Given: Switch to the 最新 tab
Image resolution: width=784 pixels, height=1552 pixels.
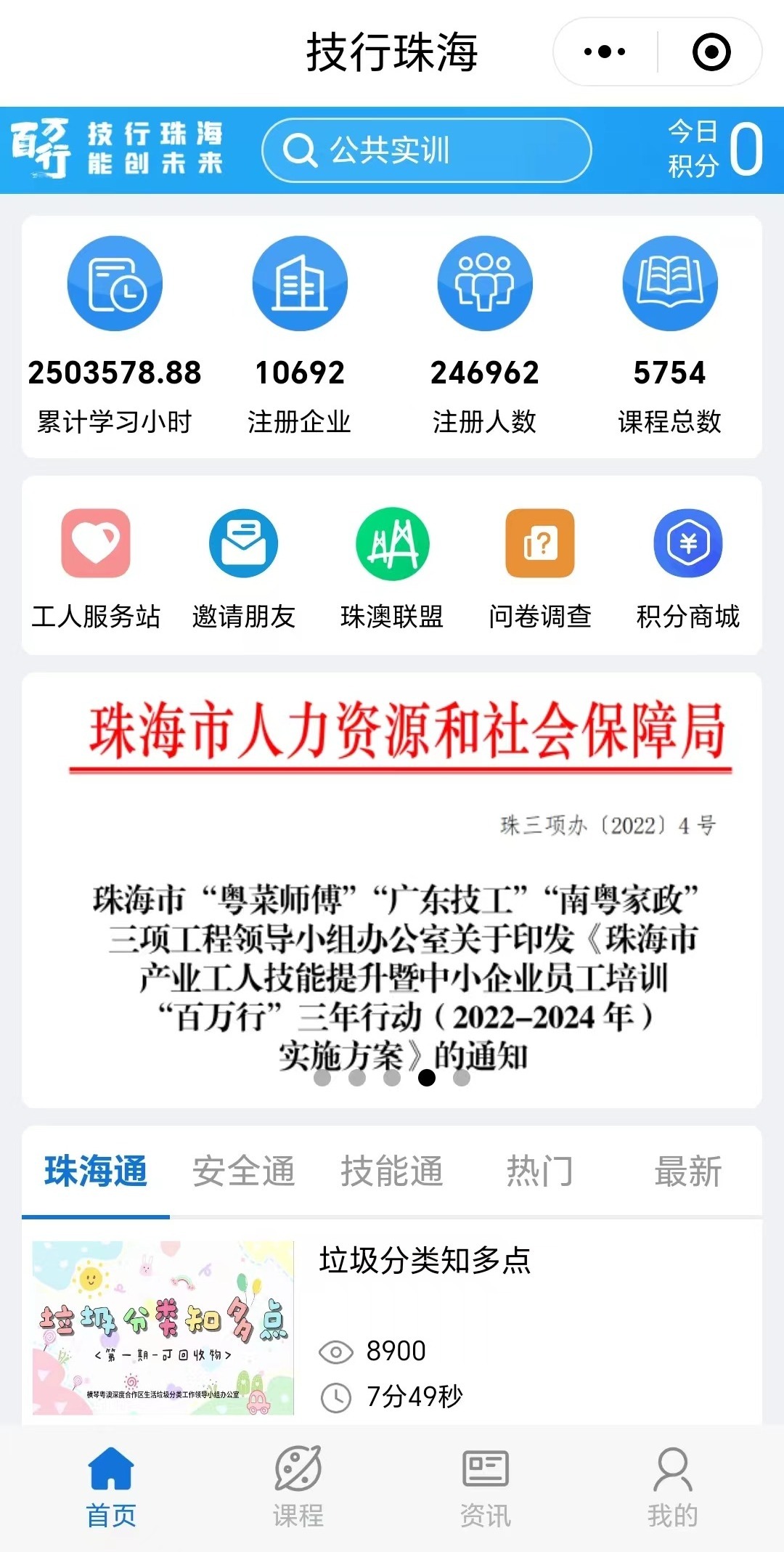Looking at the screenshot, I should (687, 1171).
